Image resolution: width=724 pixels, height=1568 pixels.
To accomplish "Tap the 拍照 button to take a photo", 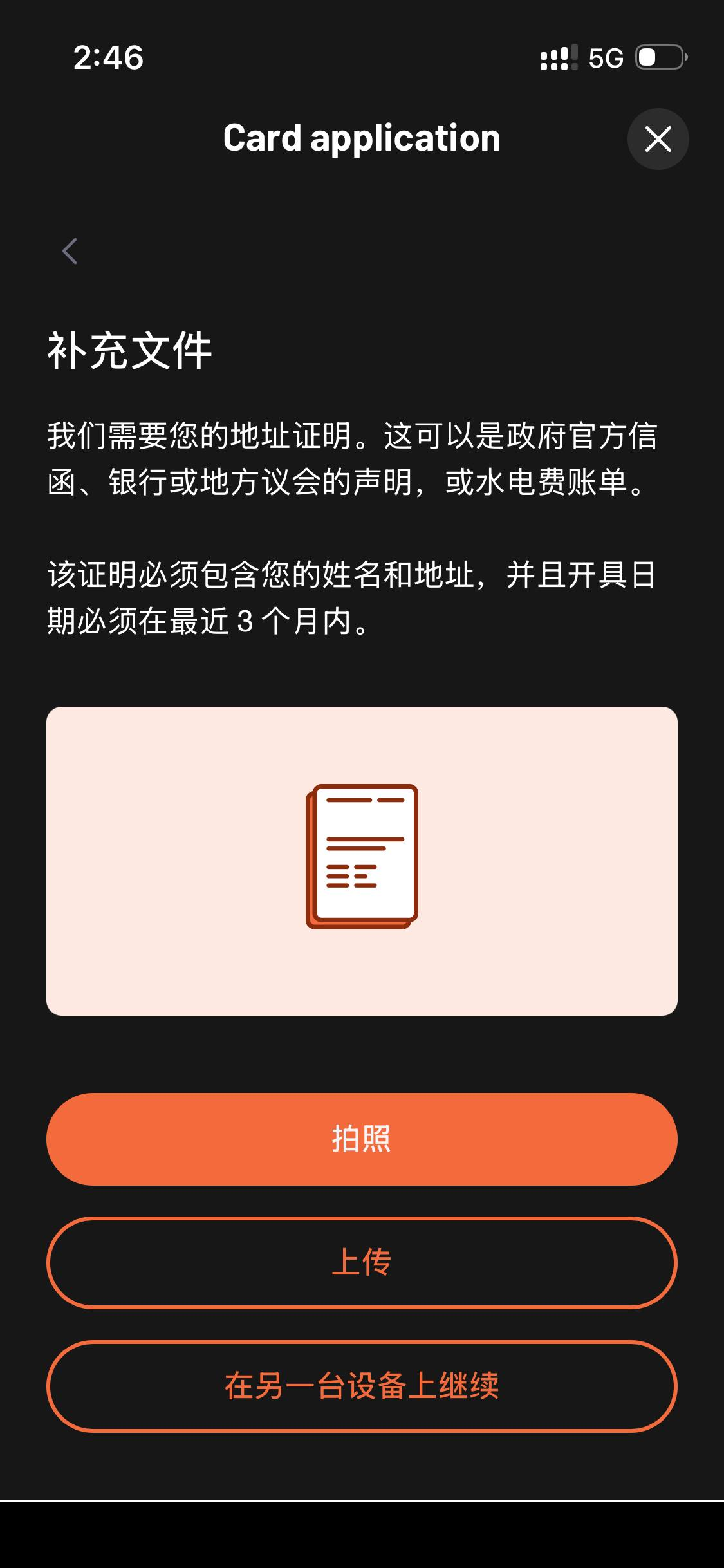I will pos(362,1139).
